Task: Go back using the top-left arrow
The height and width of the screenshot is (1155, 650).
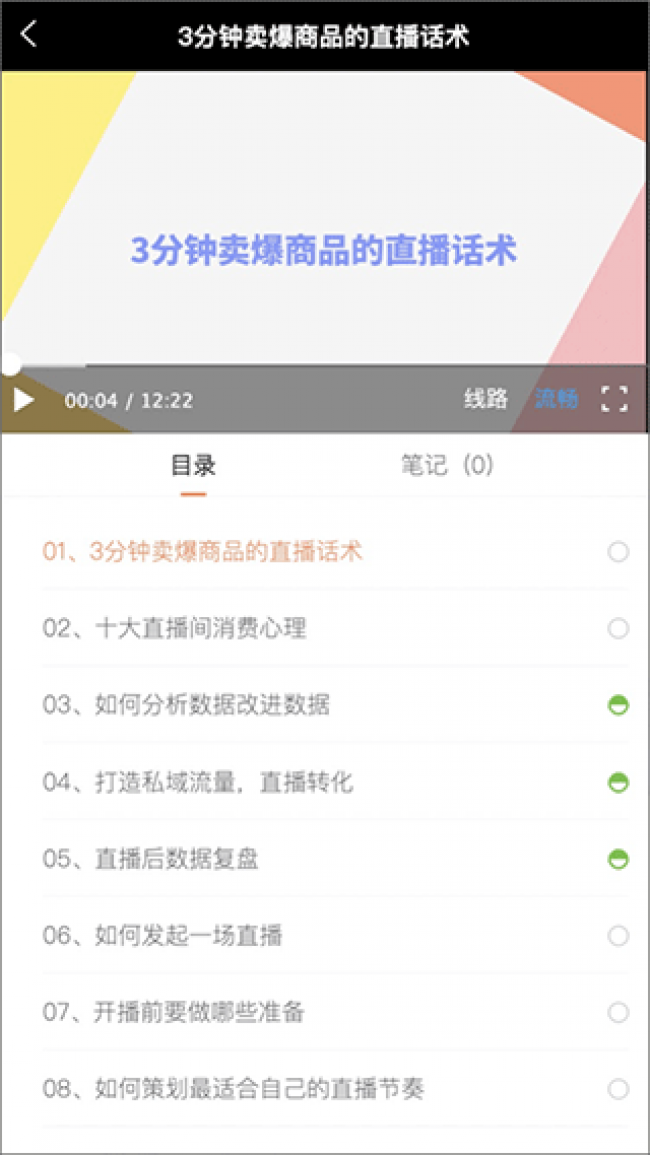Action: point(29,35)
